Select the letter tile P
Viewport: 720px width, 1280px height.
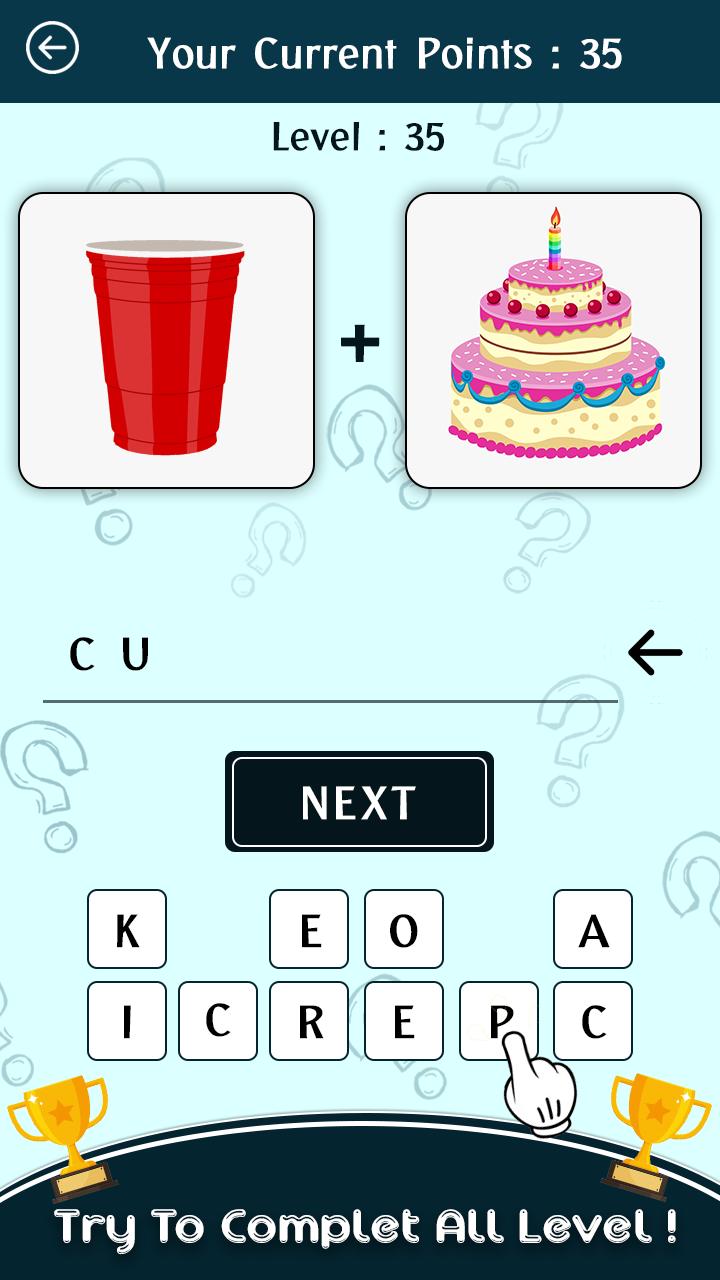click(497, 1021)
